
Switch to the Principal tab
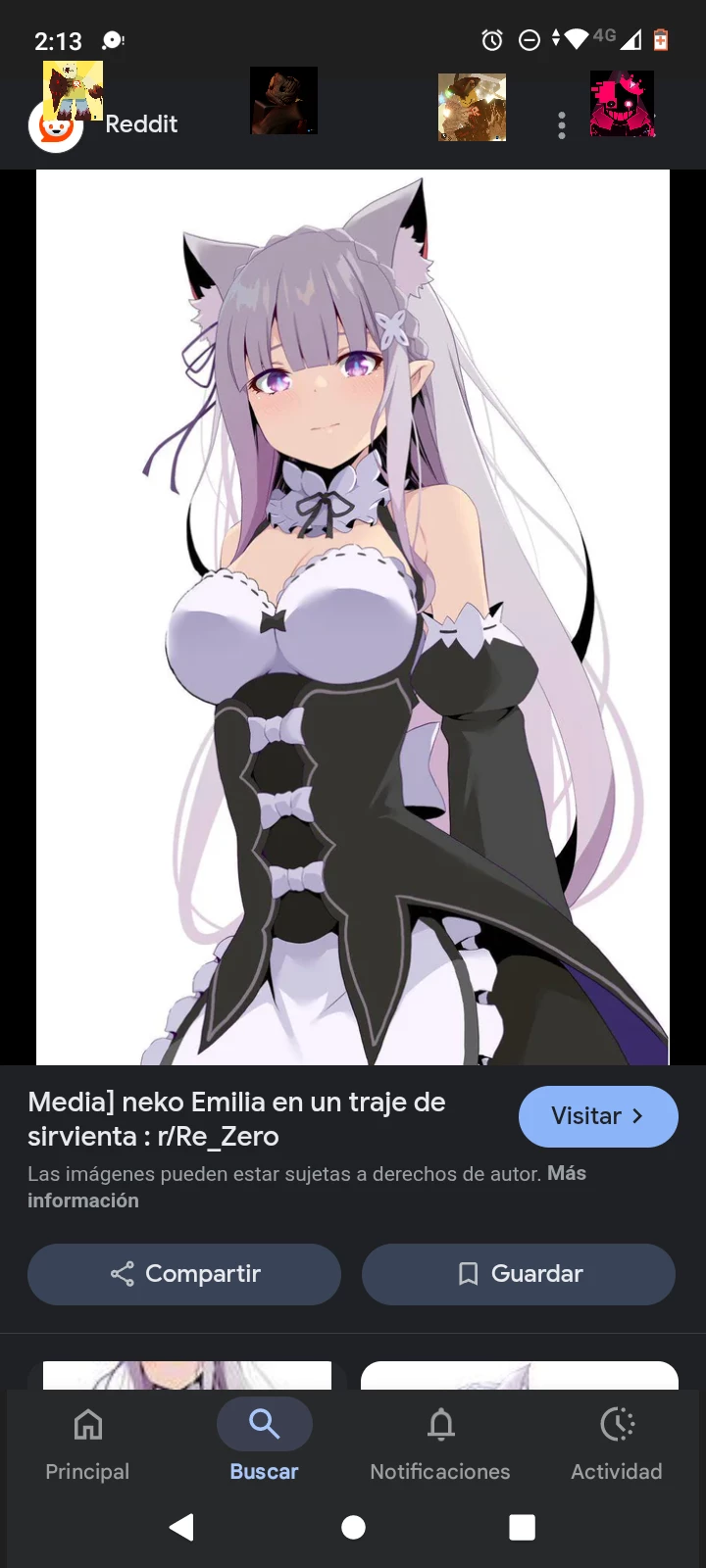tap(87, 1443)
